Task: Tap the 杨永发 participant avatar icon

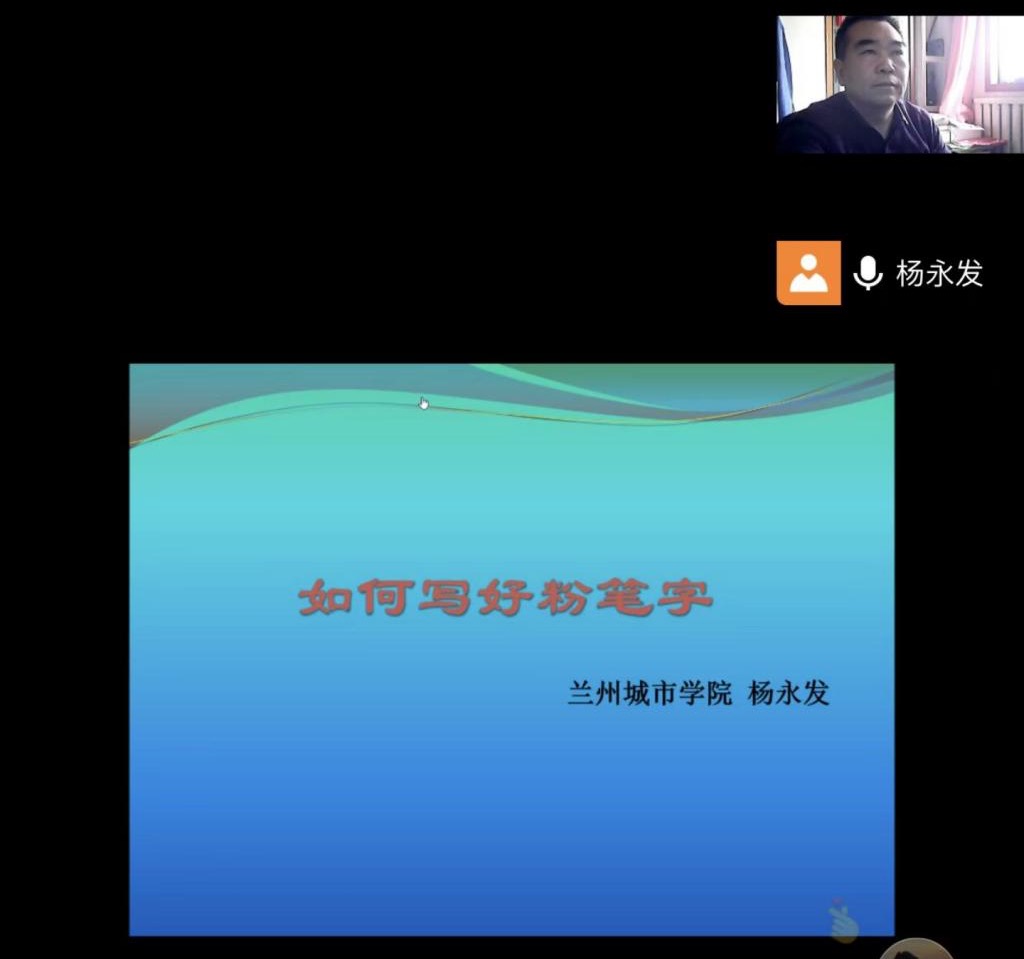Action: tap(808, 273)
